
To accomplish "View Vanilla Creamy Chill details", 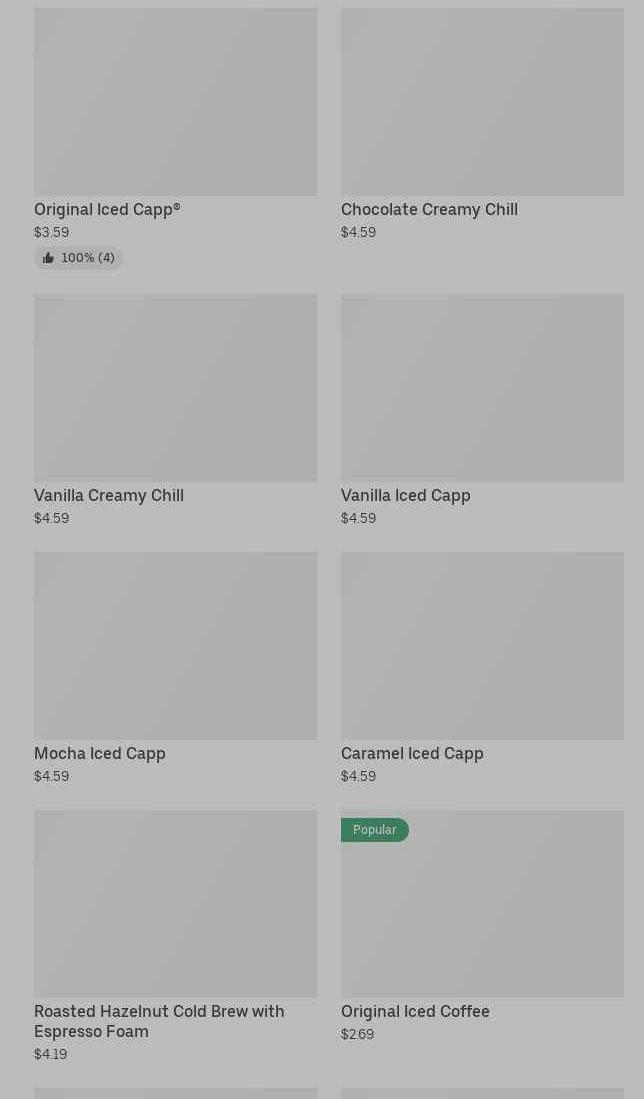I will (x=175, y=390).
